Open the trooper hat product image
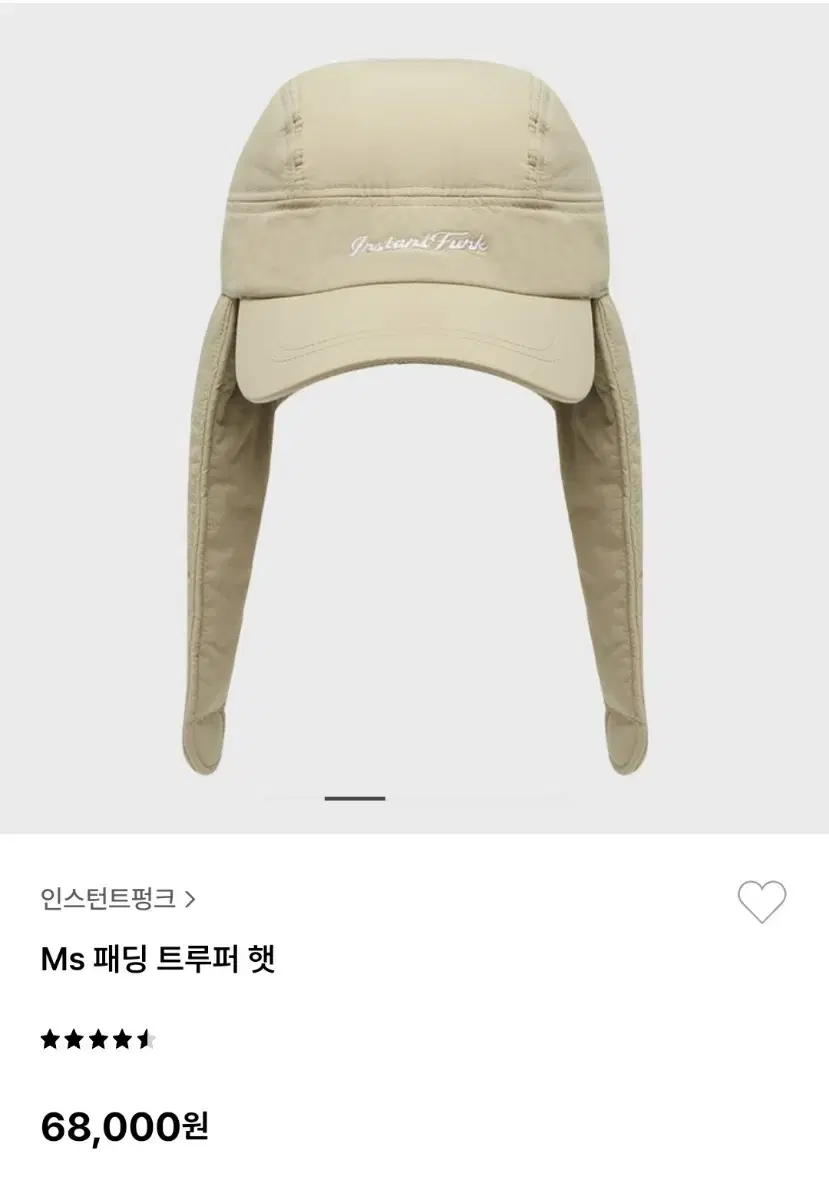 (x=414, y=420)
